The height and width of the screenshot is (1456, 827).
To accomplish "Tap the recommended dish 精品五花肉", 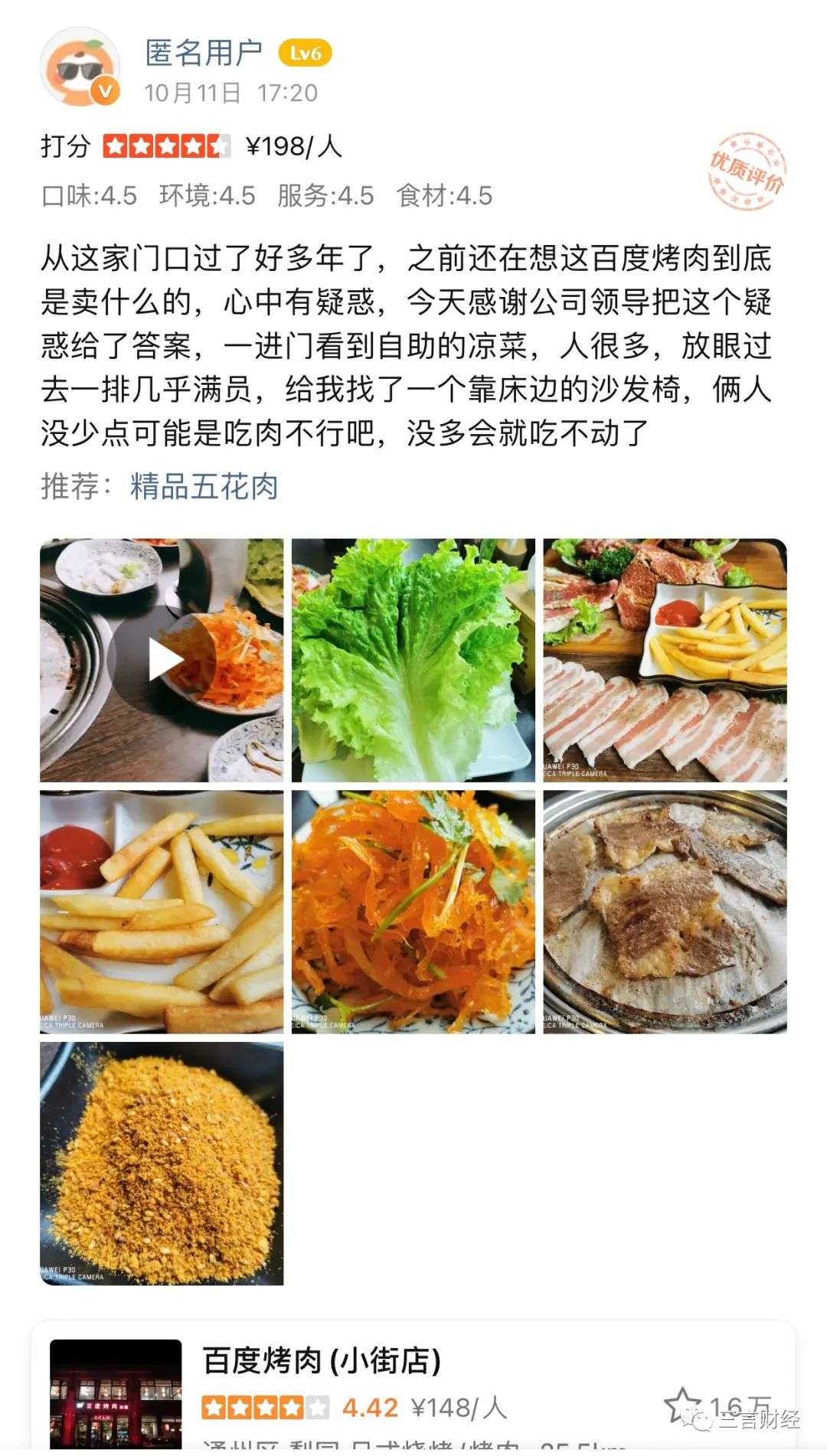I will pos(204,487).
